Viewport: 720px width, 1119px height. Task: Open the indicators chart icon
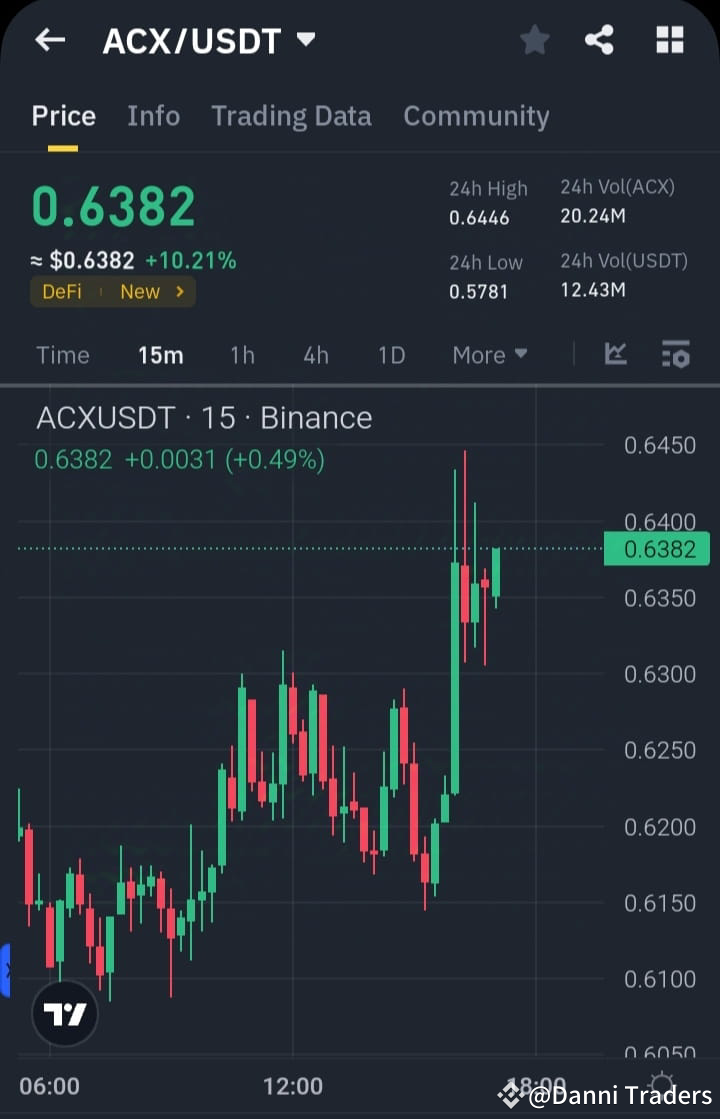[616, 354]
